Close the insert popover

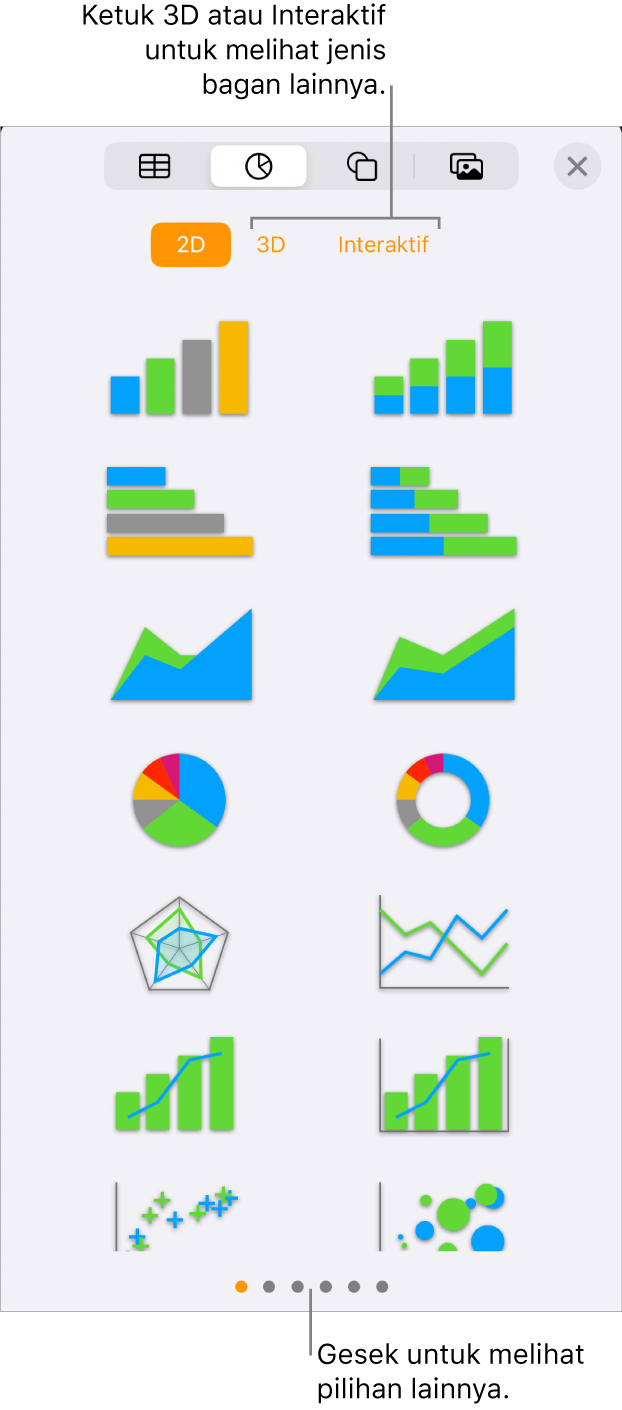577,166
